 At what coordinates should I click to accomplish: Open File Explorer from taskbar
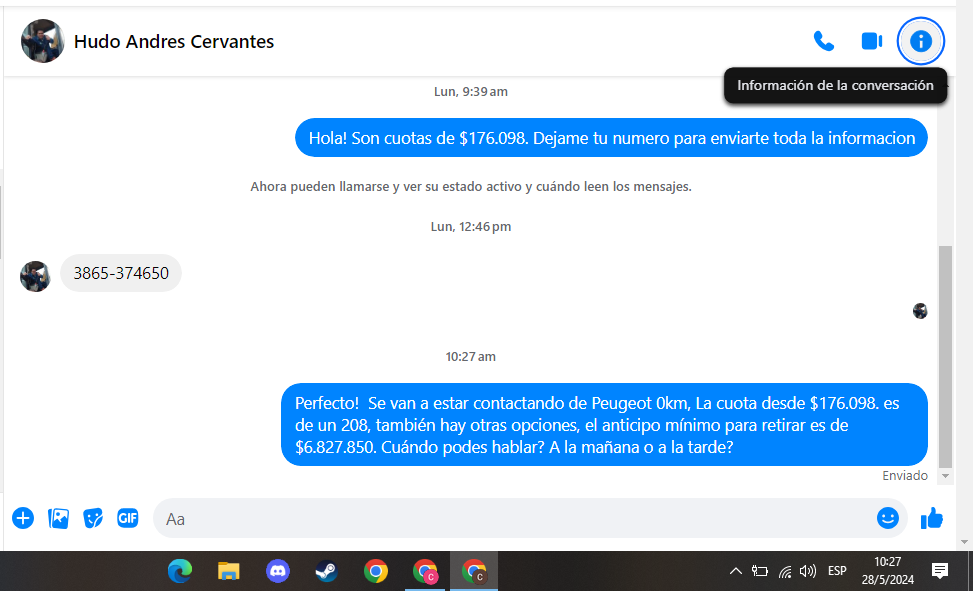(229, 571)
